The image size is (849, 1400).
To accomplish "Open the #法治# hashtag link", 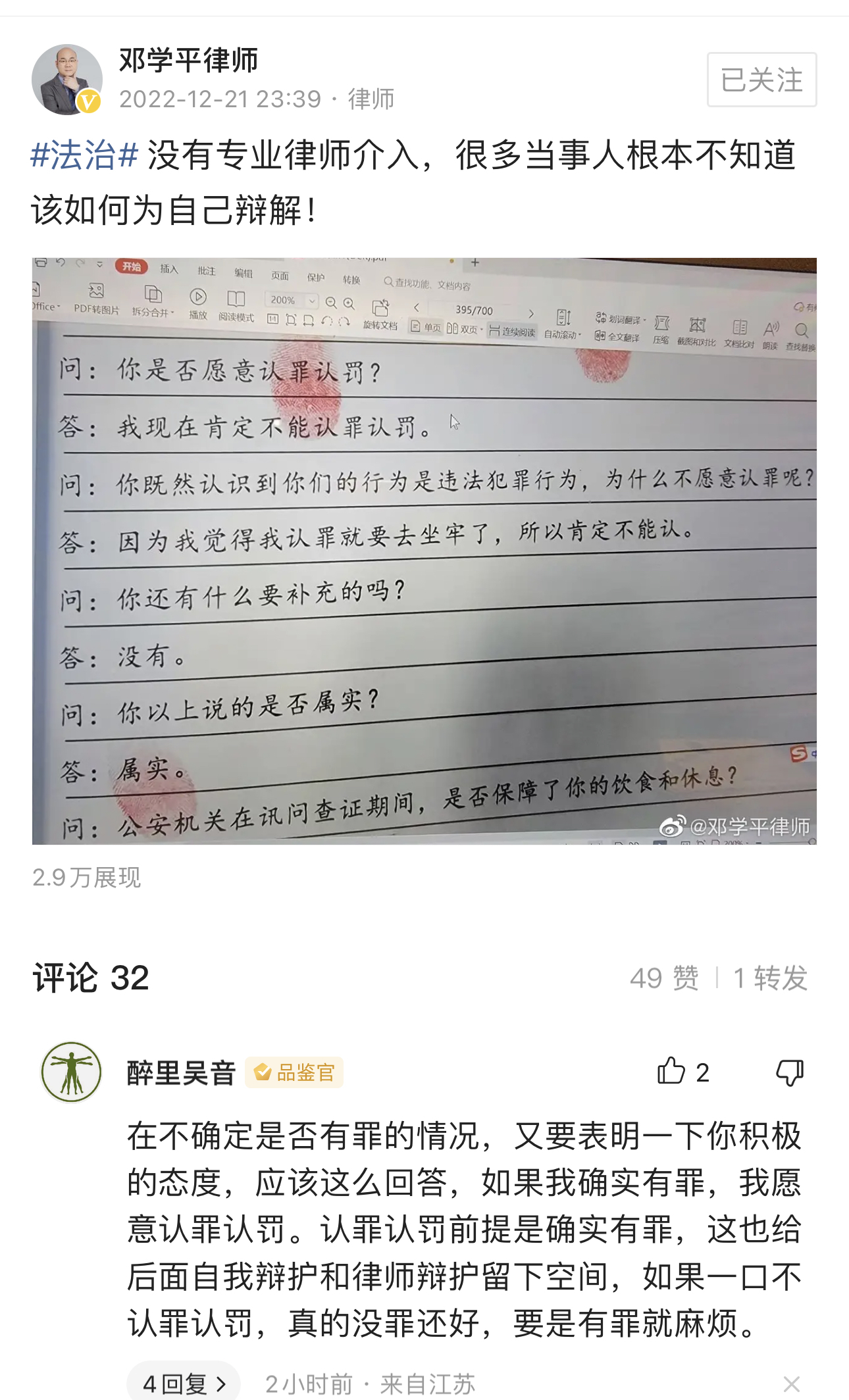I will pos(84,156).
